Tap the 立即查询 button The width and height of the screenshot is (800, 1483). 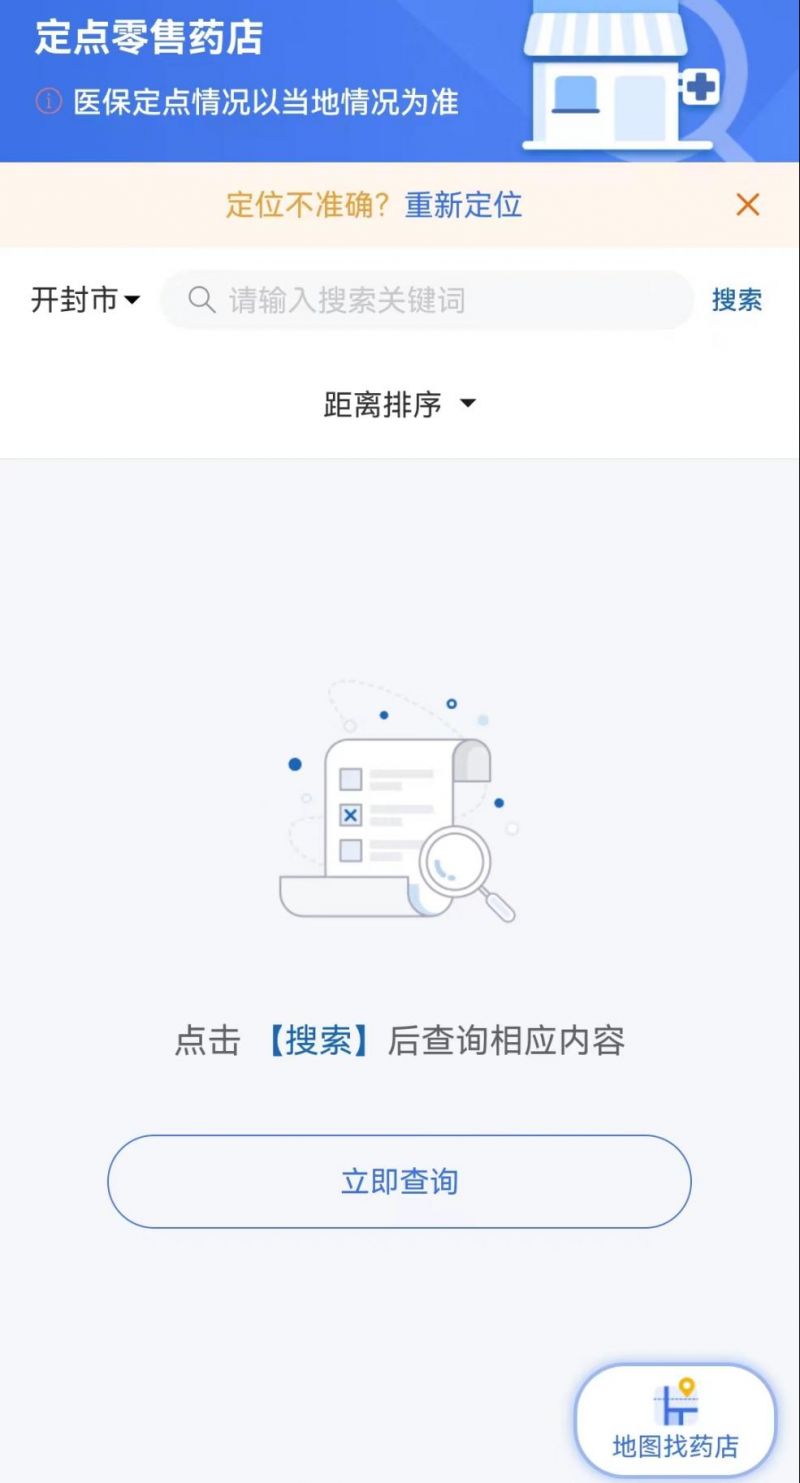[x=399, y=1181]
